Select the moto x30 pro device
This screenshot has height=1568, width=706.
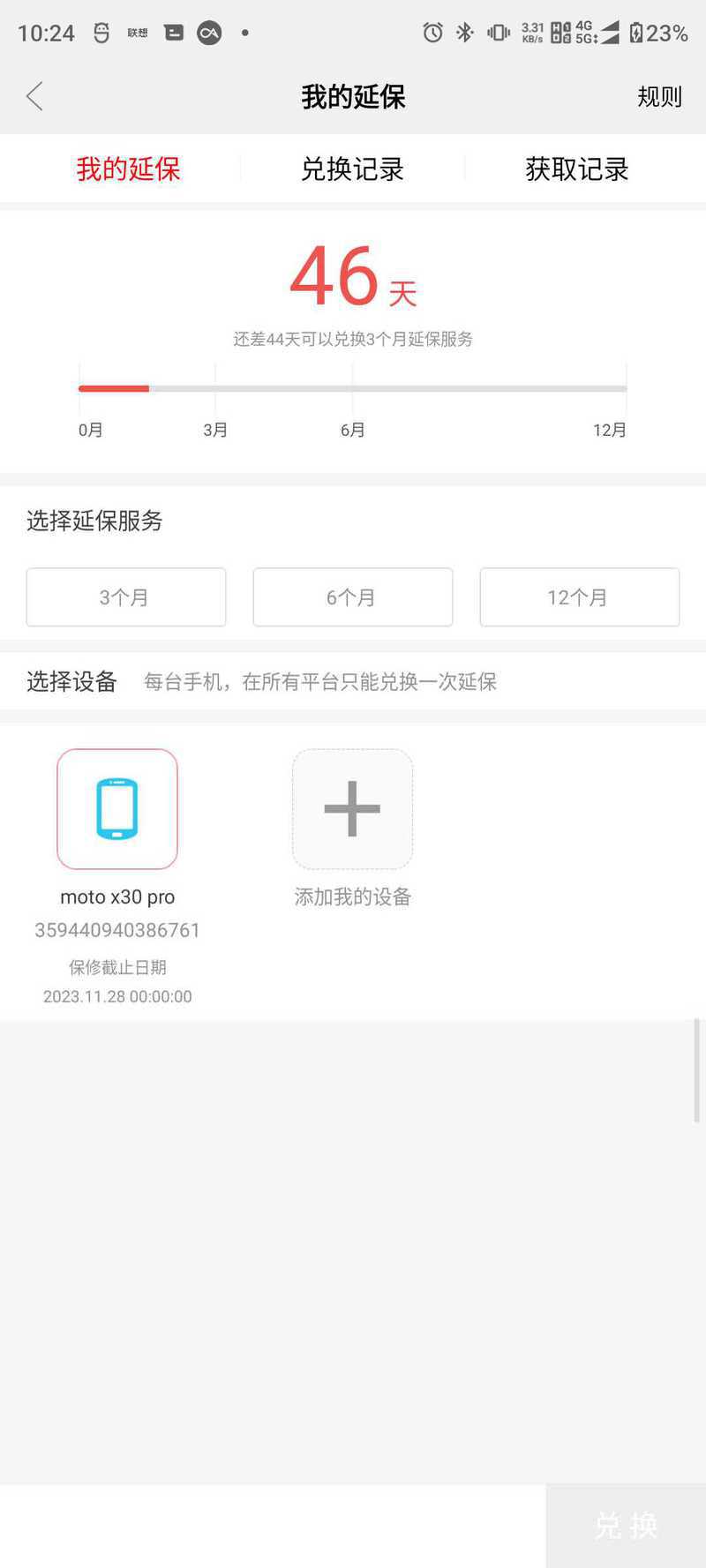117,809
